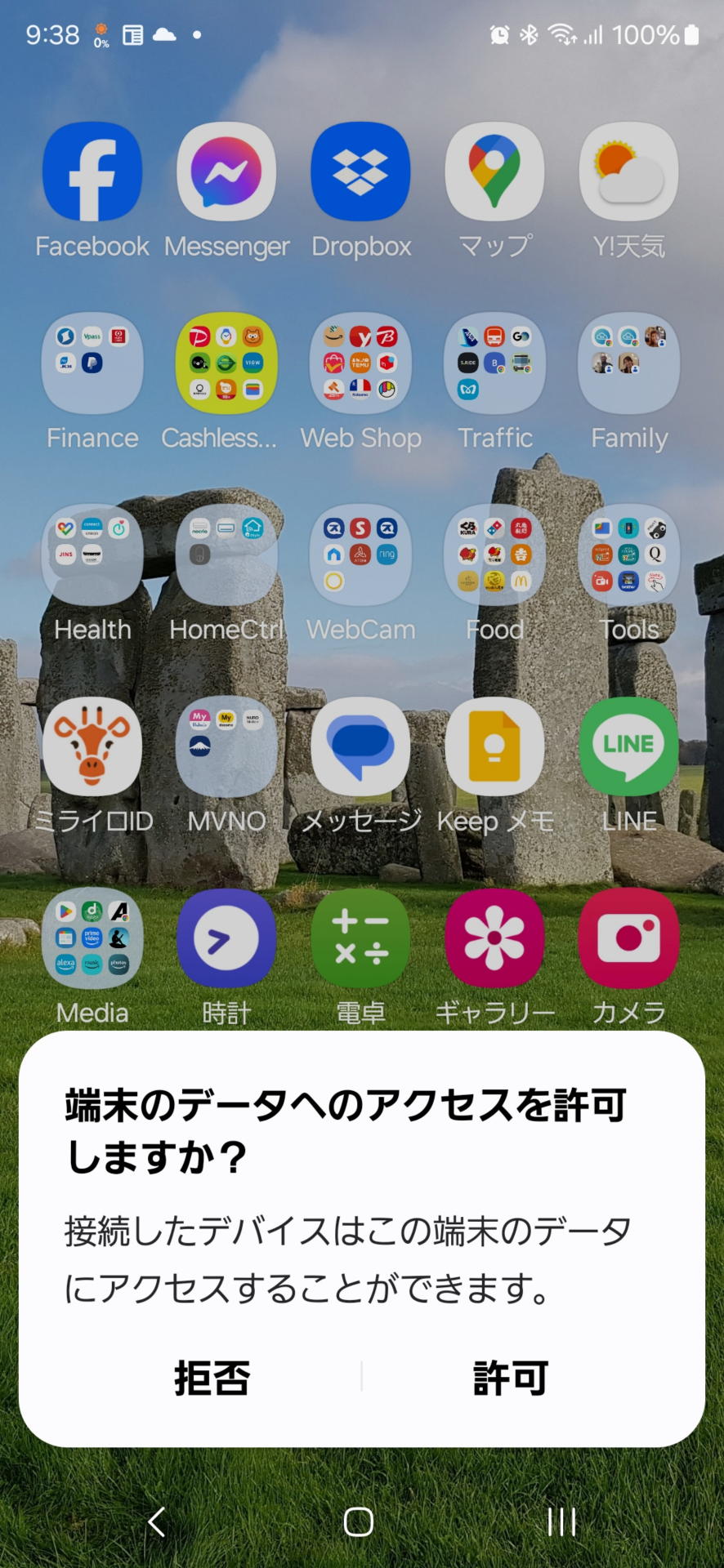
Task: Open the Traffic folder
Action: [x=494, y=363]
